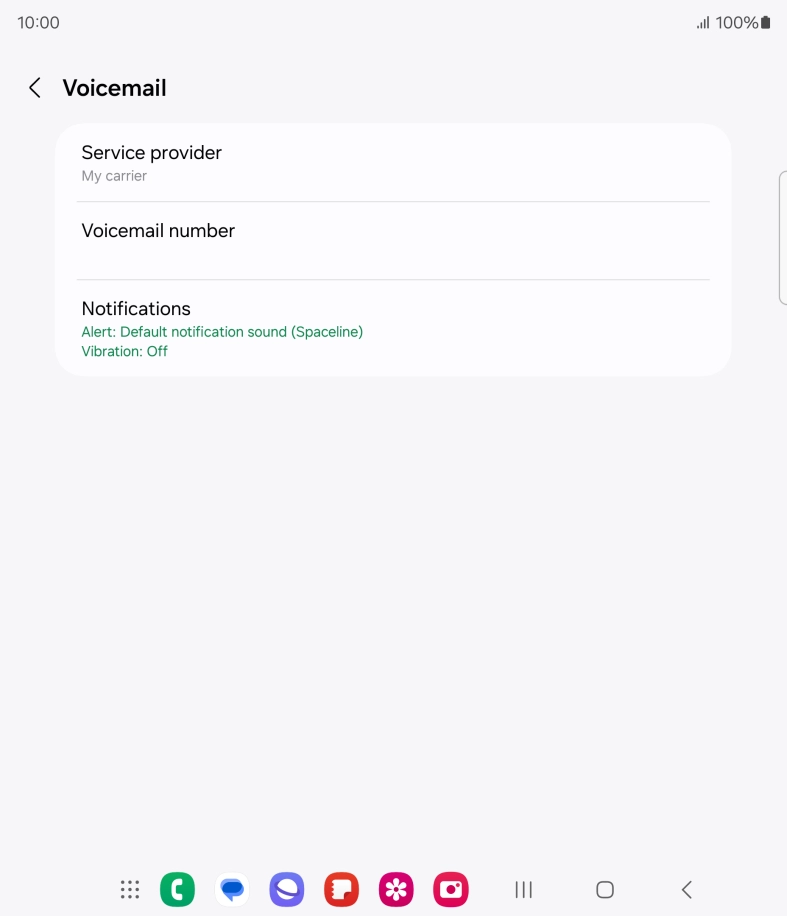Open Voicemail number setting
Image resolution: width=787 pixels, height=916 pixels.
pos(393,240)
